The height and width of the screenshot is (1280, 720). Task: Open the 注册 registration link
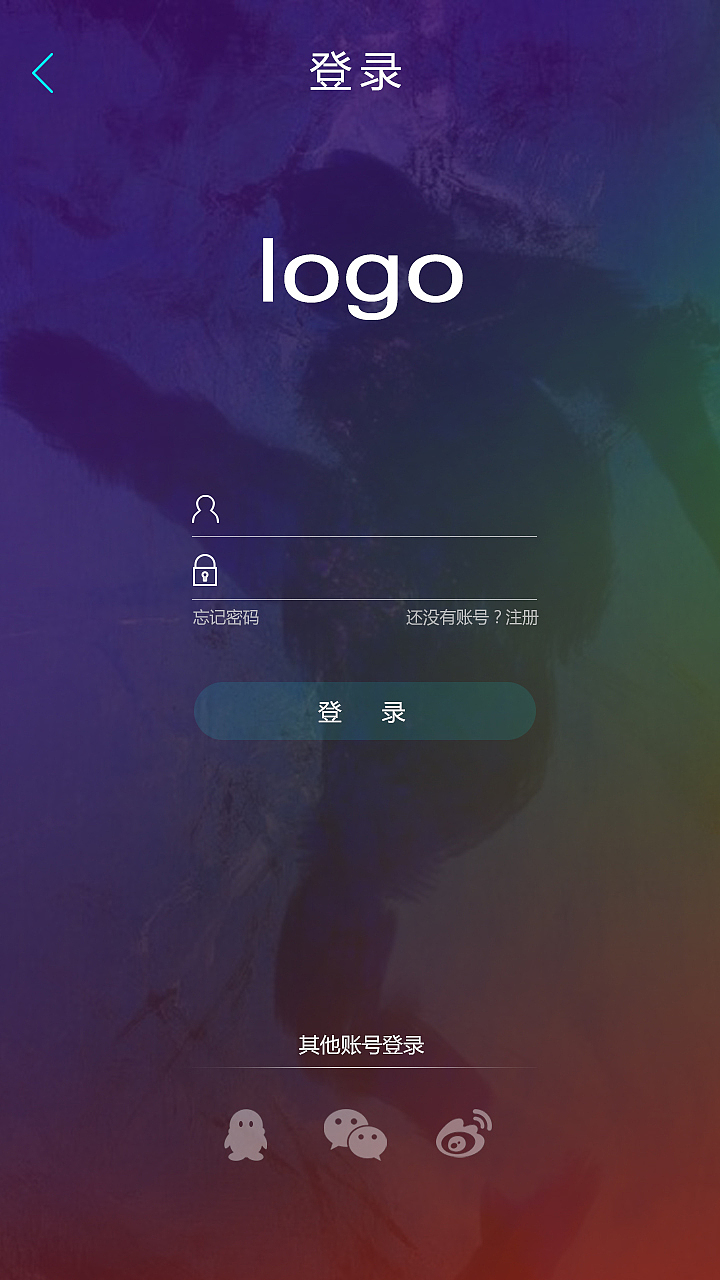click(522, 618)
